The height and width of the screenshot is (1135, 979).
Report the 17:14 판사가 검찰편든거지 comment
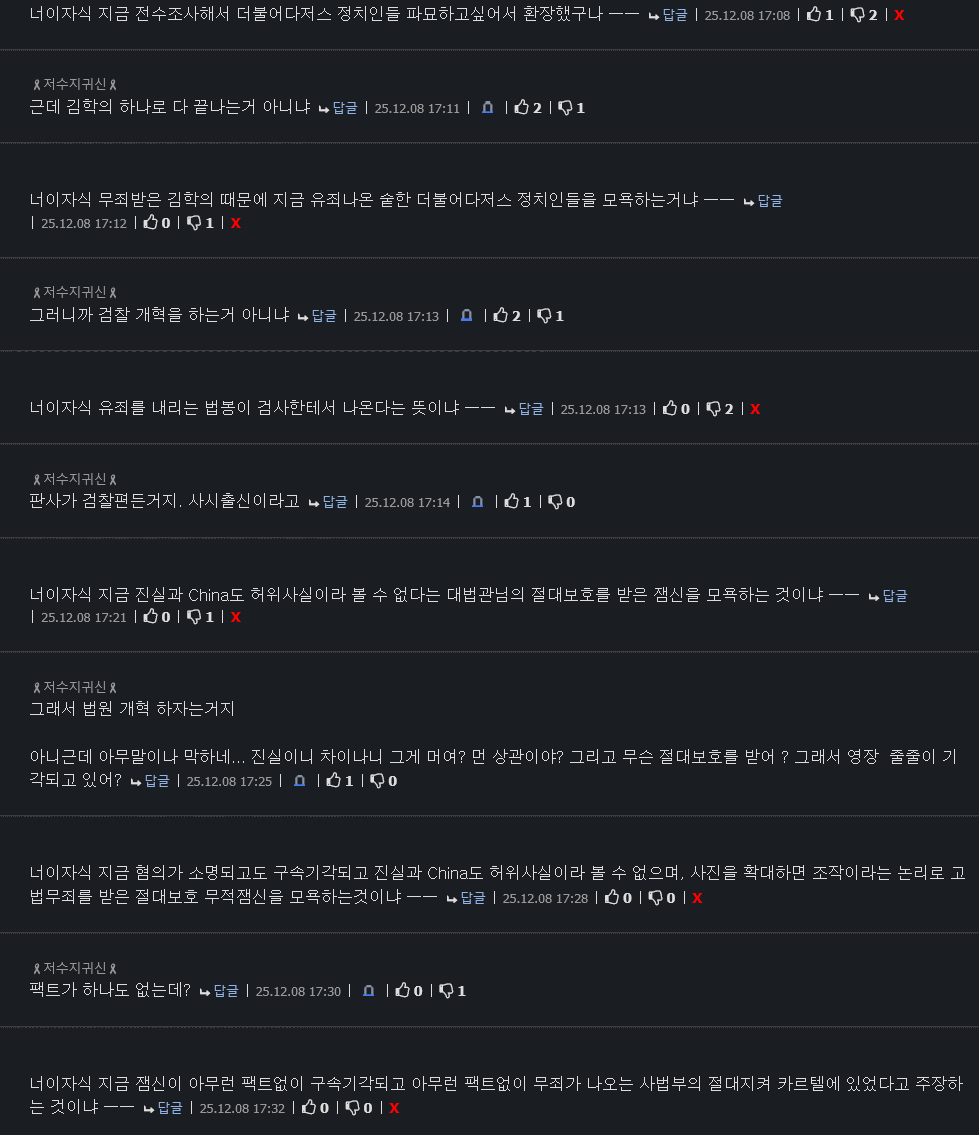click(x=477, y=502)
